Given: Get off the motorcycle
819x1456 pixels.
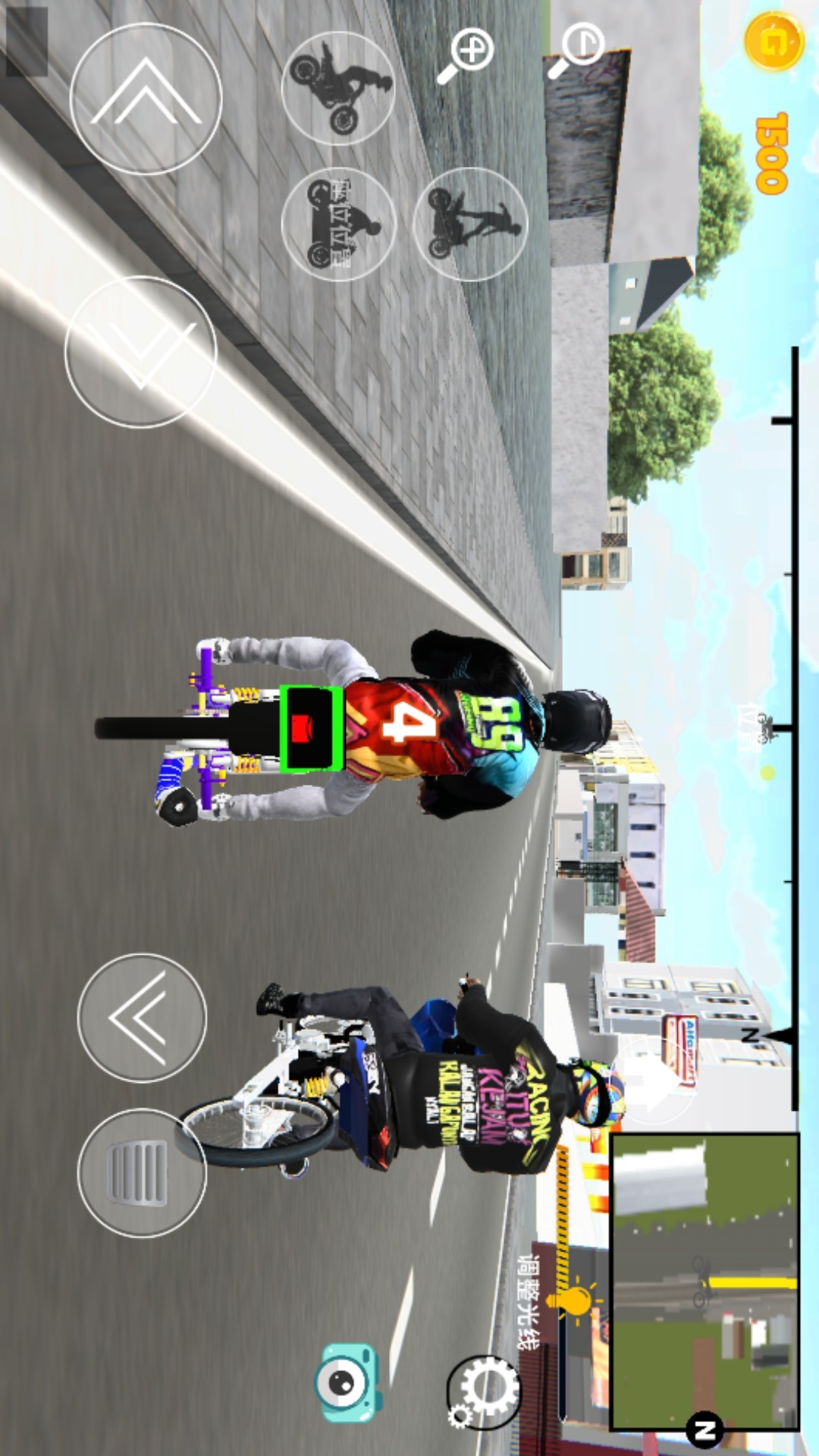Looking at the screenshot, I should (471, 224).
